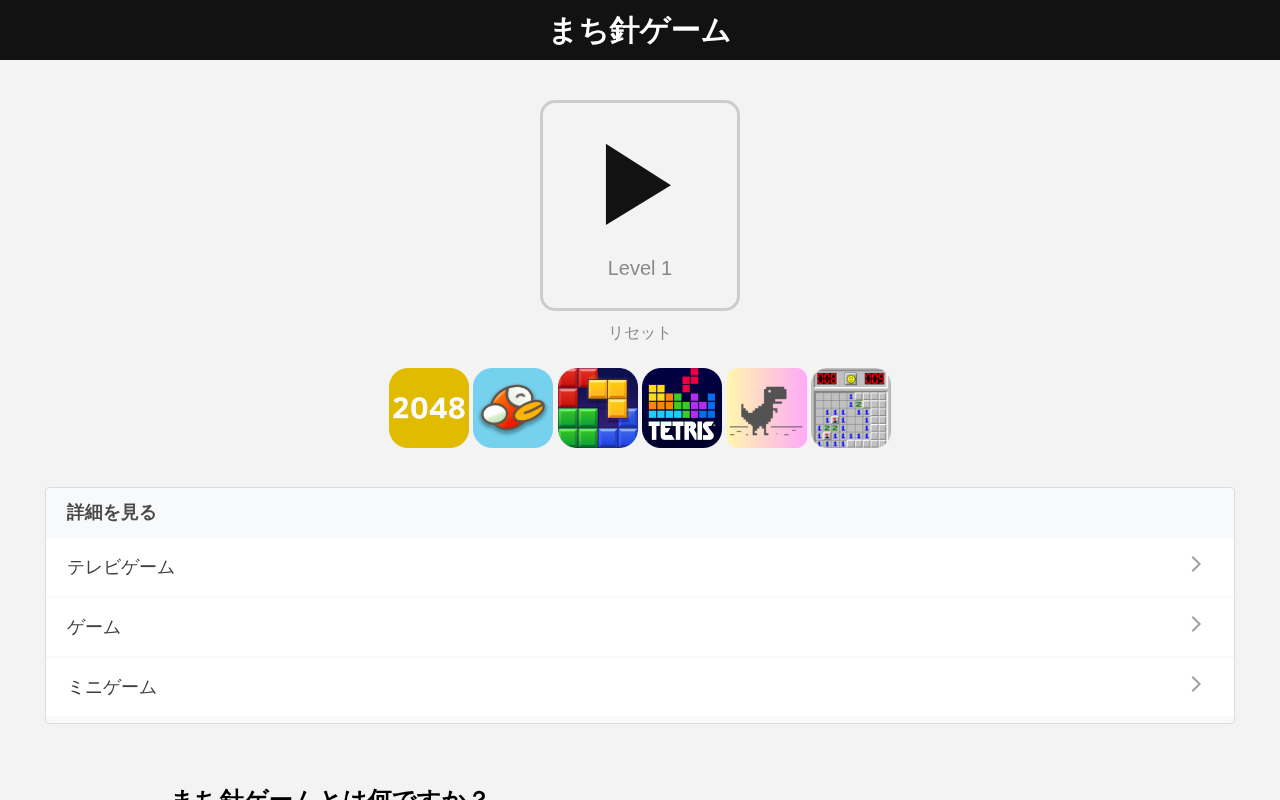Open the テレビゲーム row
The height and width of the screenshot is (800, 1280).
coord(640,567)
